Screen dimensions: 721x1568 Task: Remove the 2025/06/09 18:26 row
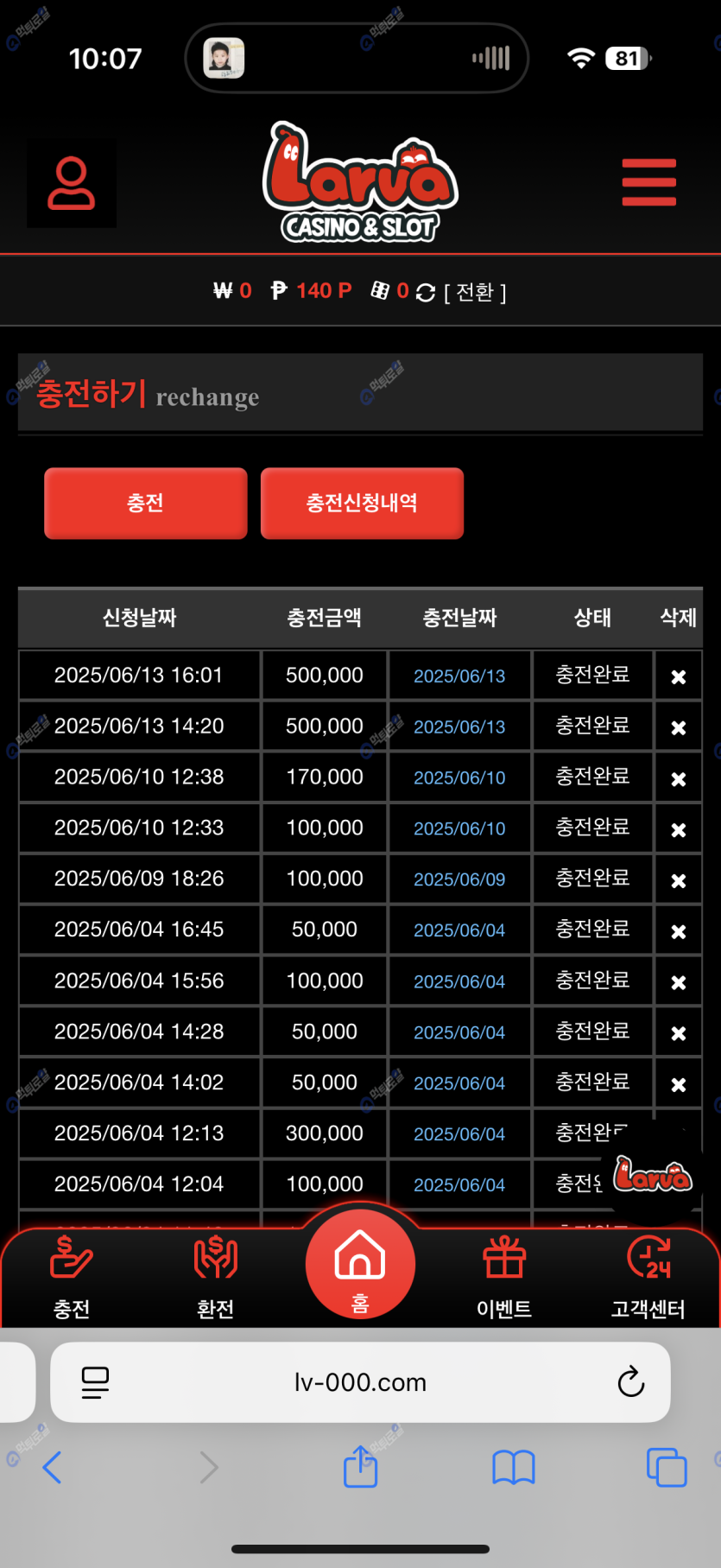pyautogui.click(x=679, y=880)
